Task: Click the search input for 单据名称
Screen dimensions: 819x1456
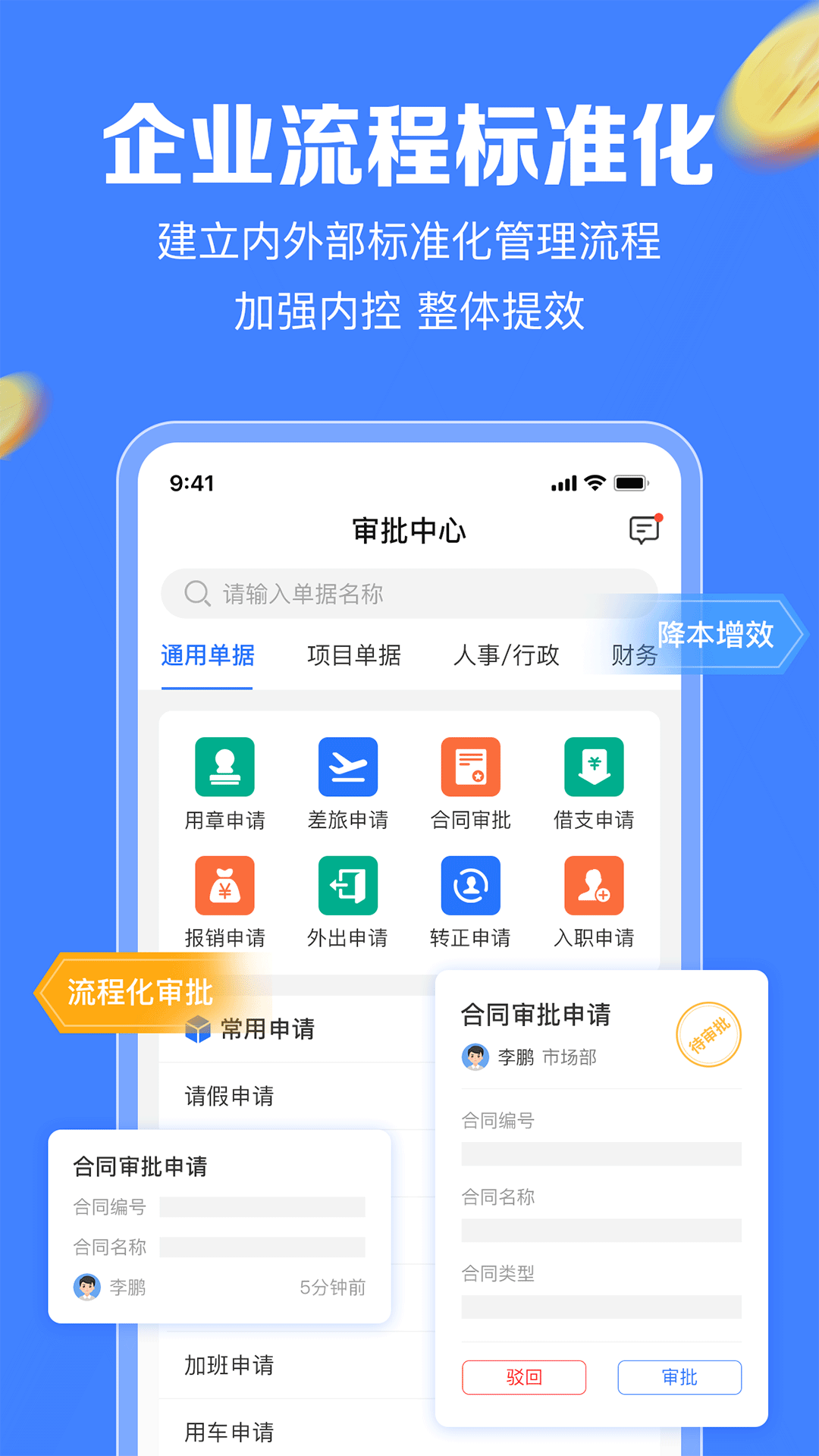Action: tap(408, 595)
